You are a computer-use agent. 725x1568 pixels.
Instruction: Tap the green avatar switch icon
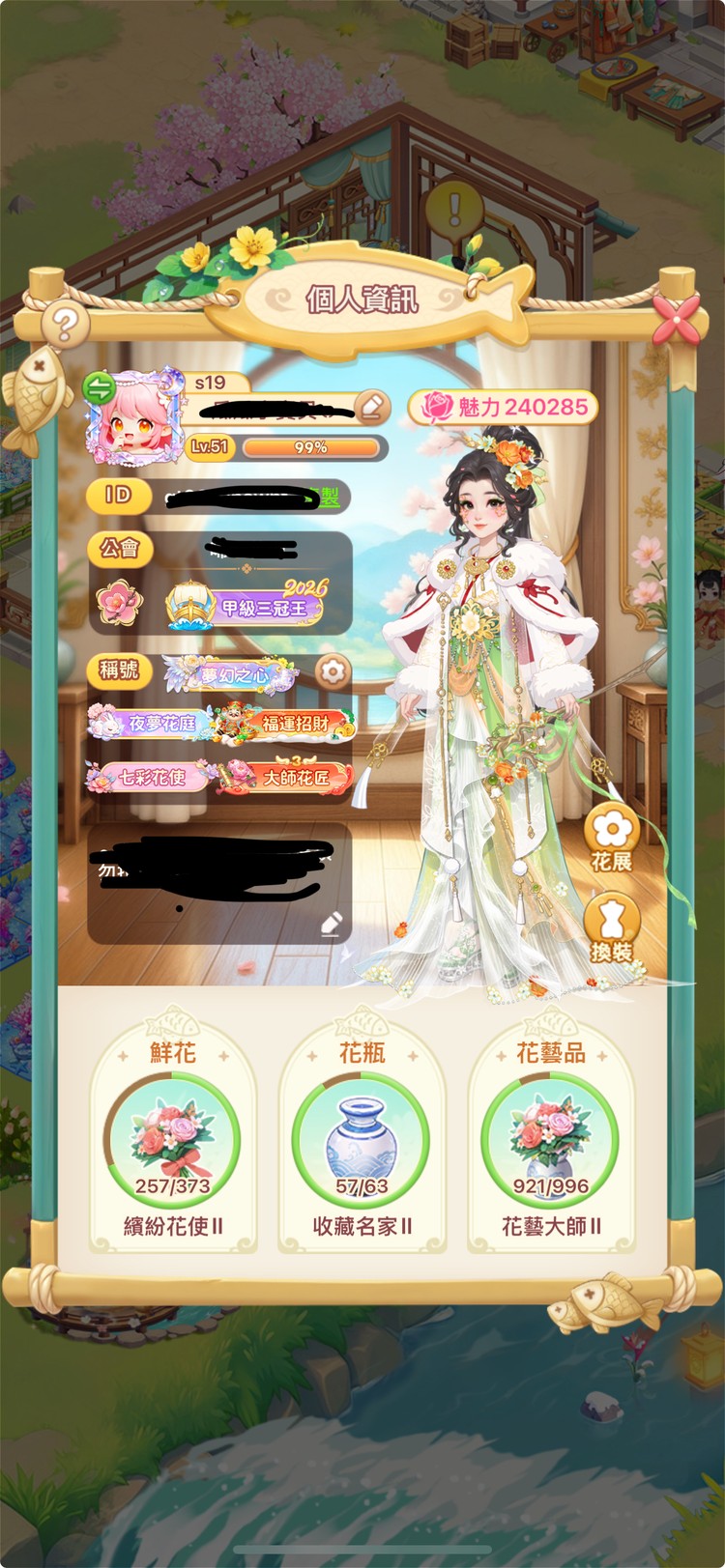(99, 388)
